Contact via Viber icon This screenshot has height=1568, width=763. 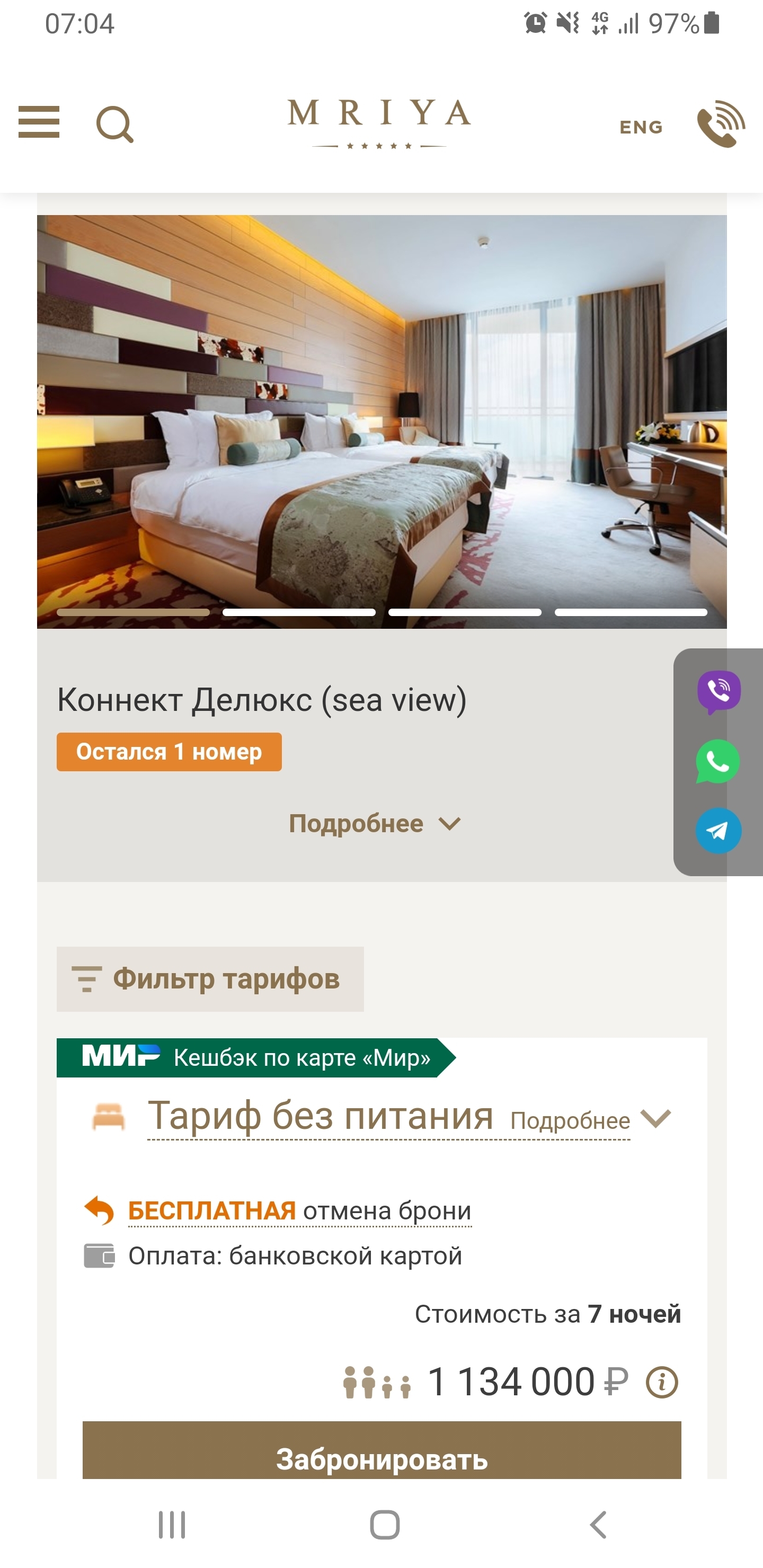coord(719,692)
